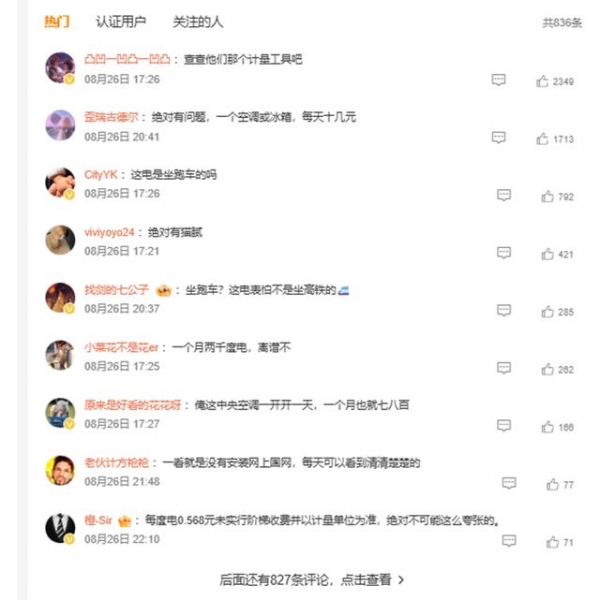The height and width of the screenshot is (600, 600).
Task: Like 找到的七公子's comment
Action: click(x=547, y=312)
